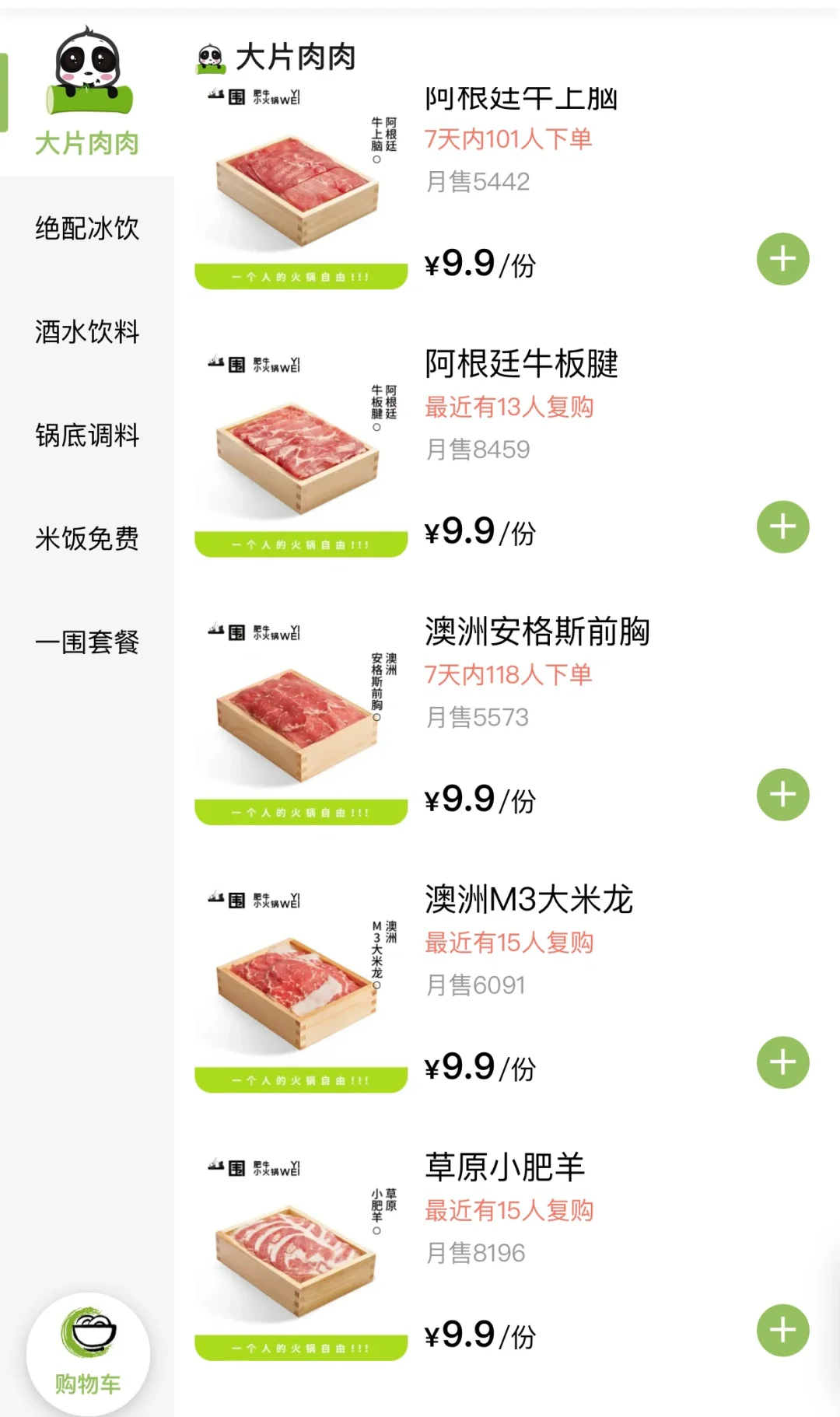Screen dimensions: 840x1417
Task: Add 澳洲安格斯前胸 to the cart
Action: pos(783,795)
